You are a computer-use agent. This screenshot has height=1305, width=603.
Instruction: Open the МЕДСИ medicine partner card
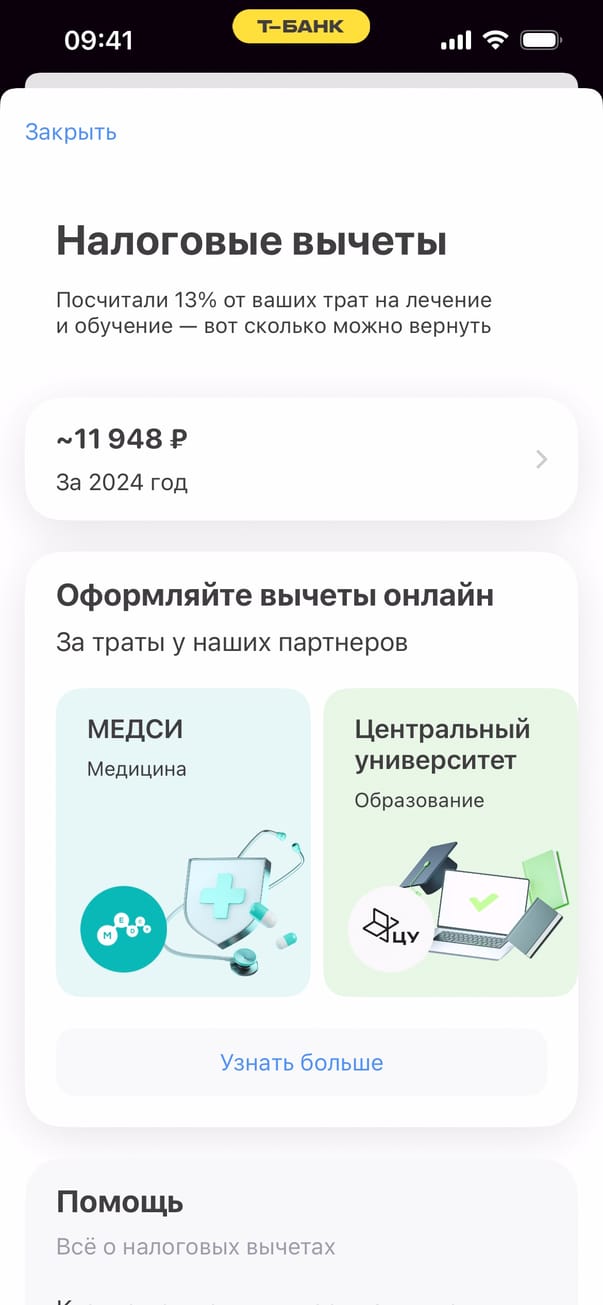183,842
